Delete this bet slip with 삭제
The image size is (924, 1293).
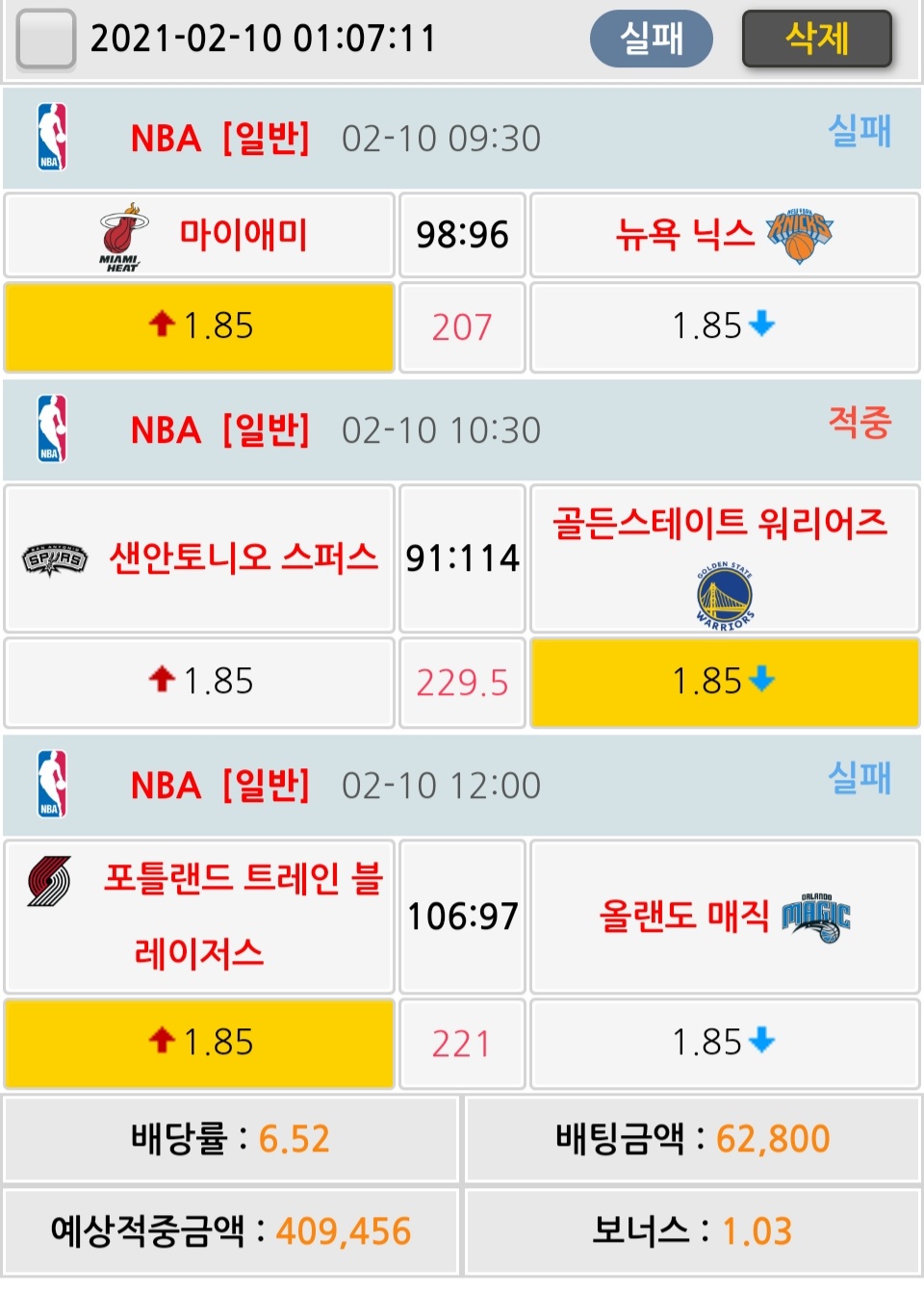(x=816, y=39)
